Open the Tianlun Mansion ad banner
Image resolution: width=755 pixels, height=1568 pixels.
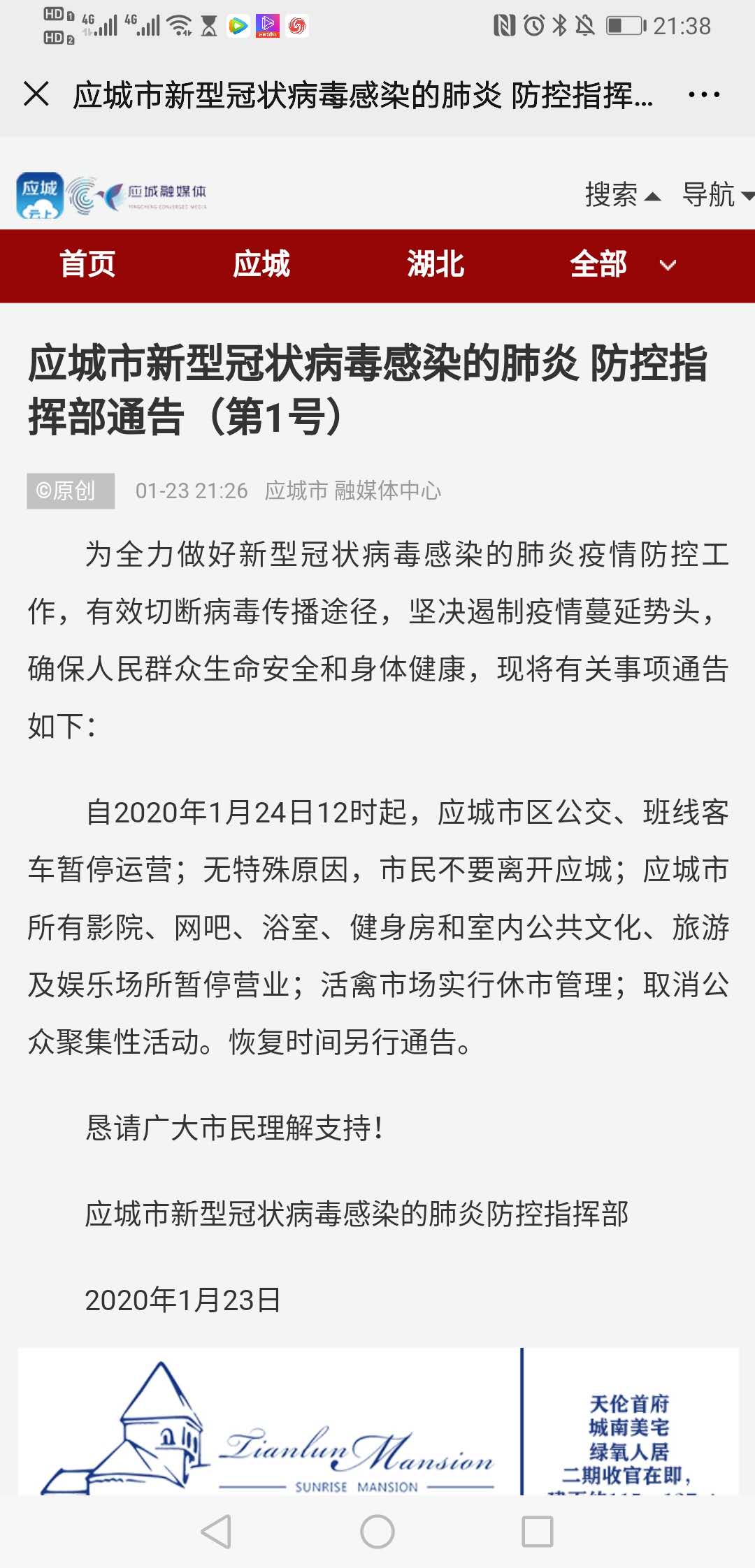coord(377,1421)
